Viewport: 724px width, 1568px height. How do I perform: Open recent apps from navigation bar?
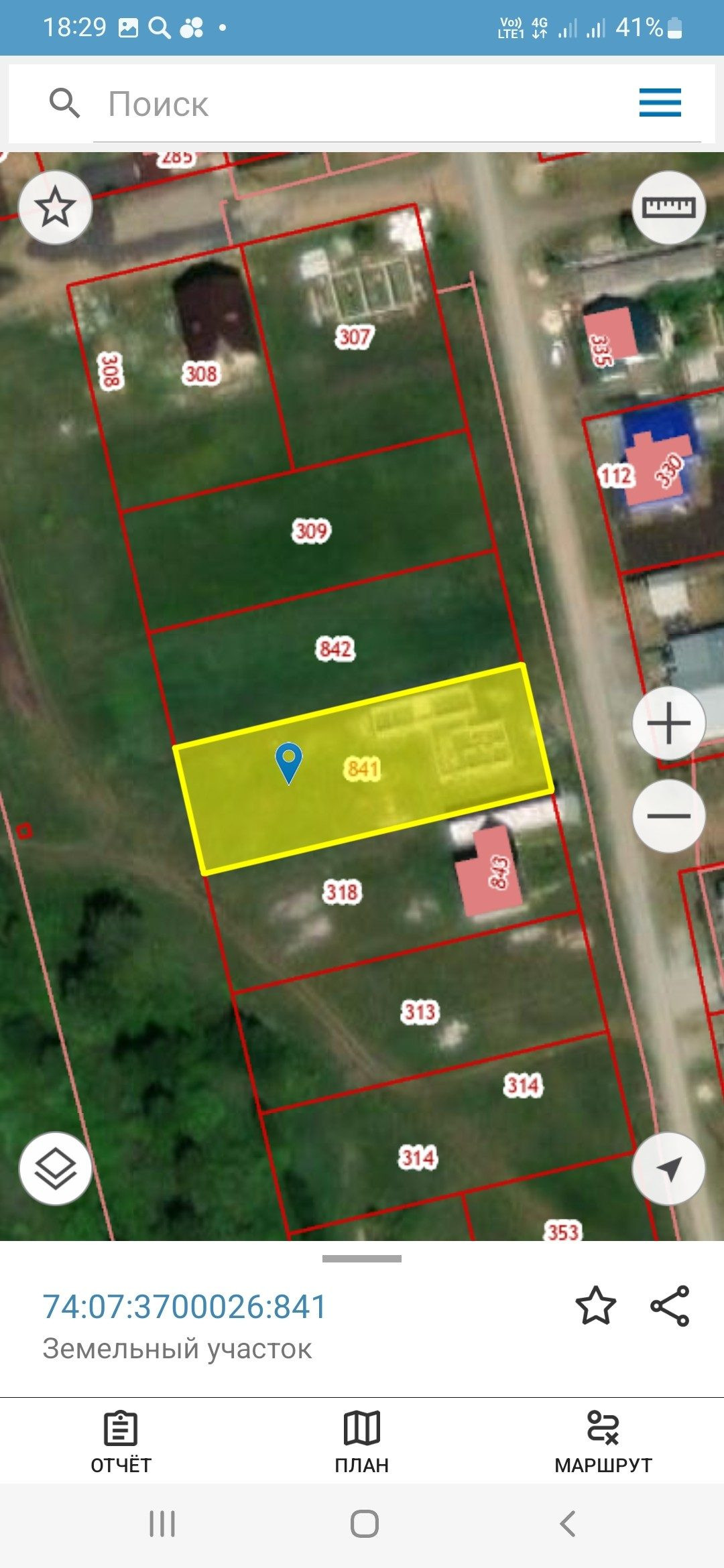tap(162, 1524)
